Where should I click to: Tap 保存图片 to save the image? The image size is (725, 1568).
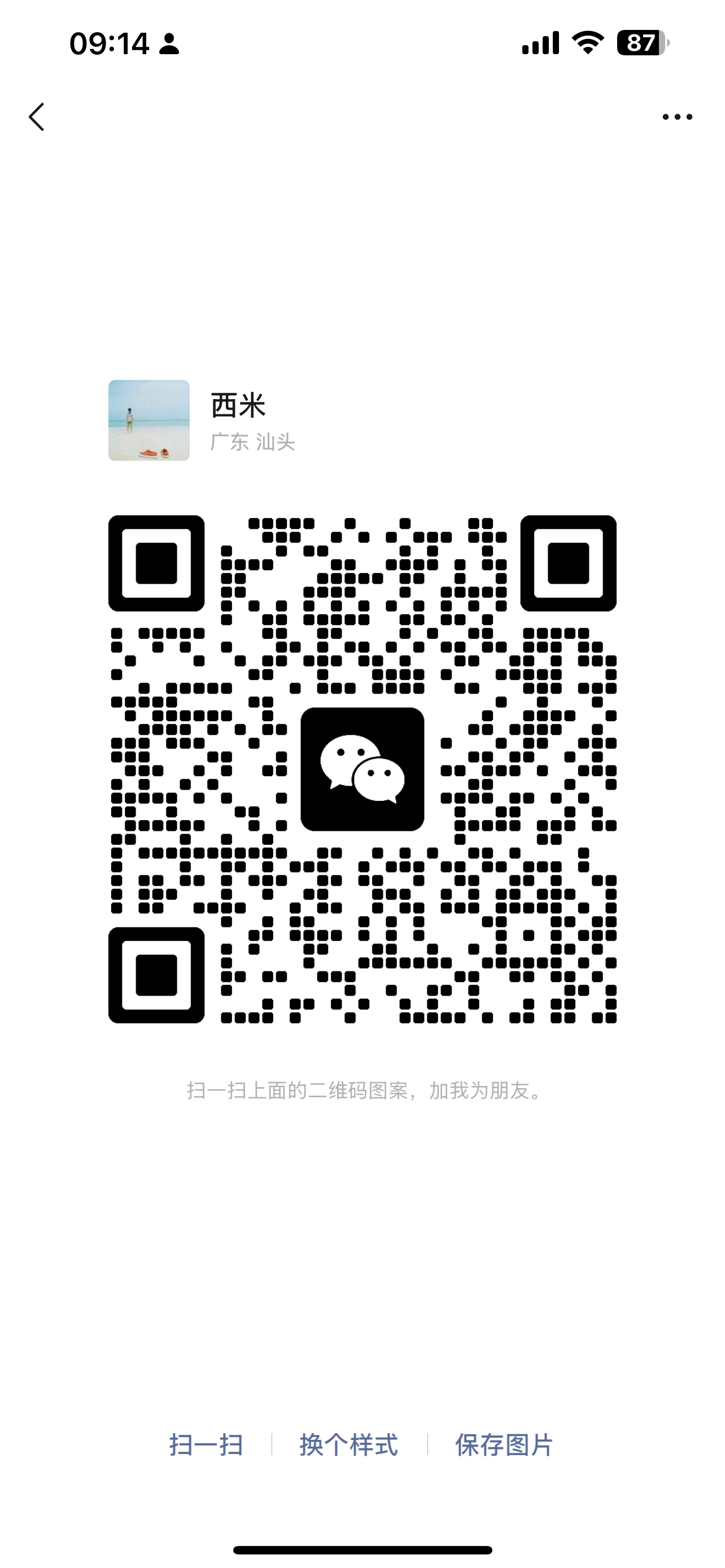pos(504,1445)
